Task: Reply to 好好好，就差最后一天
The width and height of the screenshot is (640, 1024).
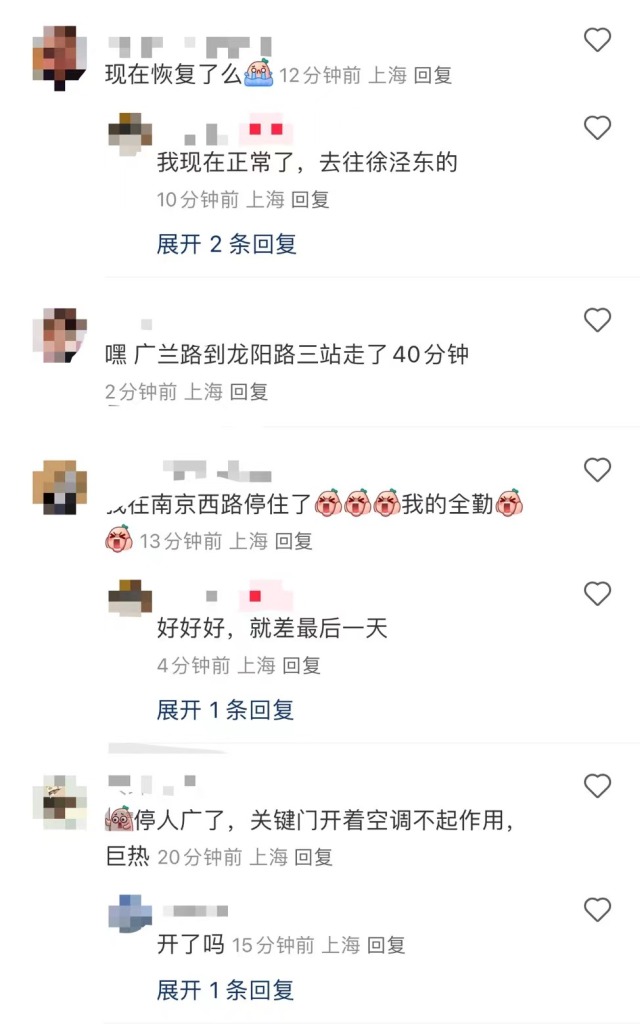Action: coord(301,665)
